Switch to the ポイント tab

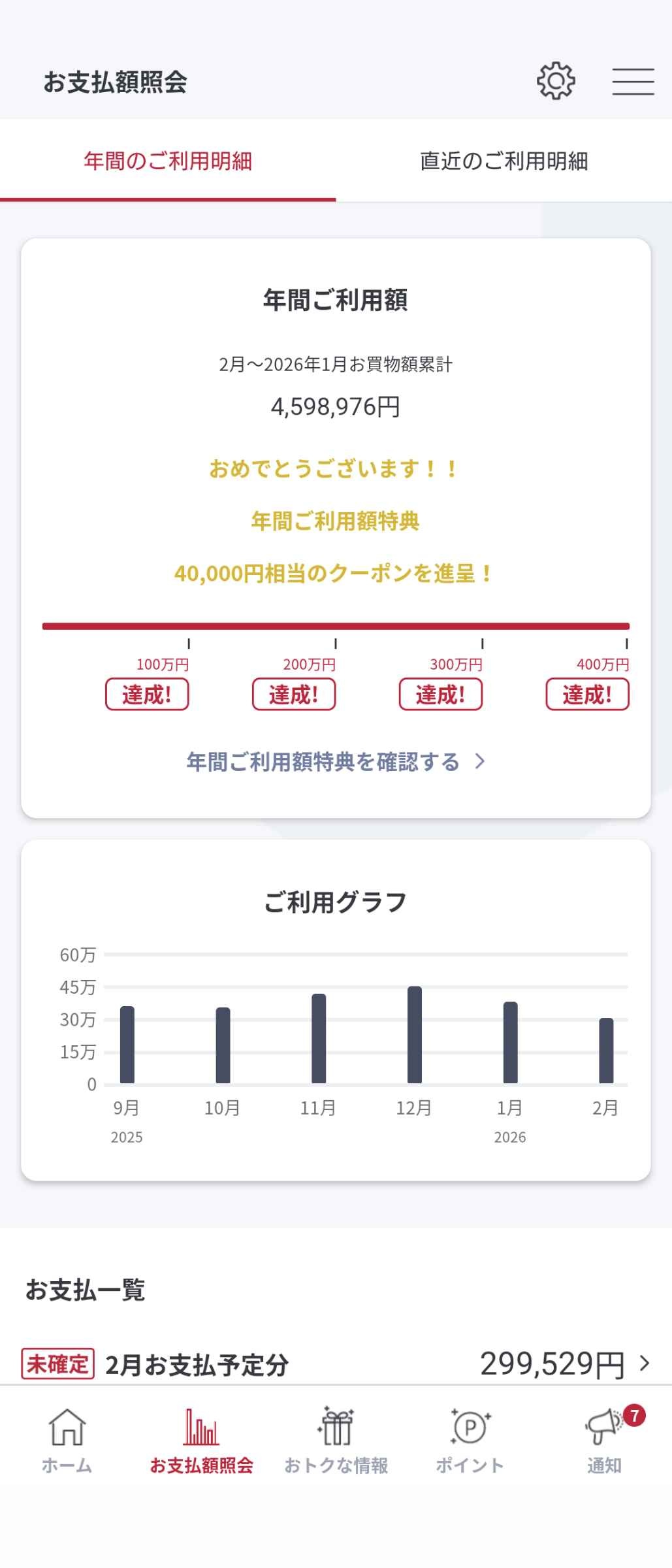coord(470,1441)
